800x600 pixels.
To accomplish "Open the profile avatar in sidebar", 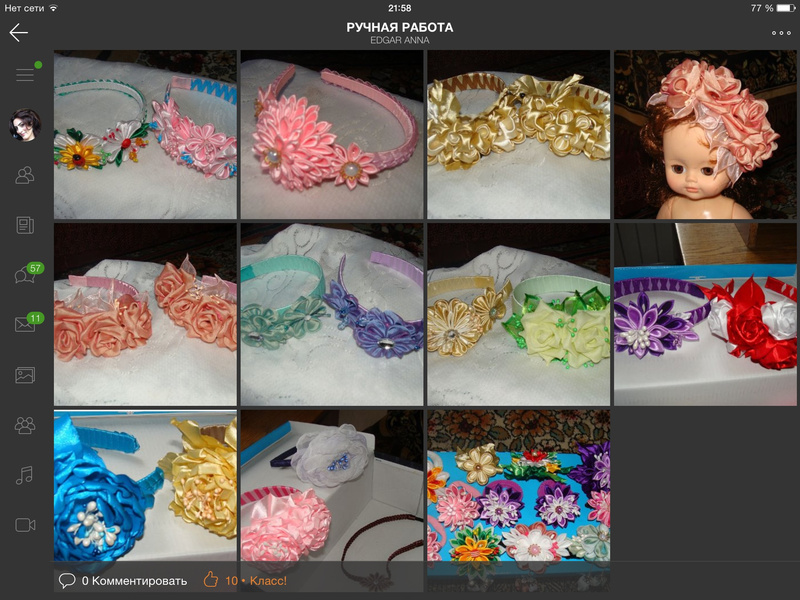I will pos(25,126).
